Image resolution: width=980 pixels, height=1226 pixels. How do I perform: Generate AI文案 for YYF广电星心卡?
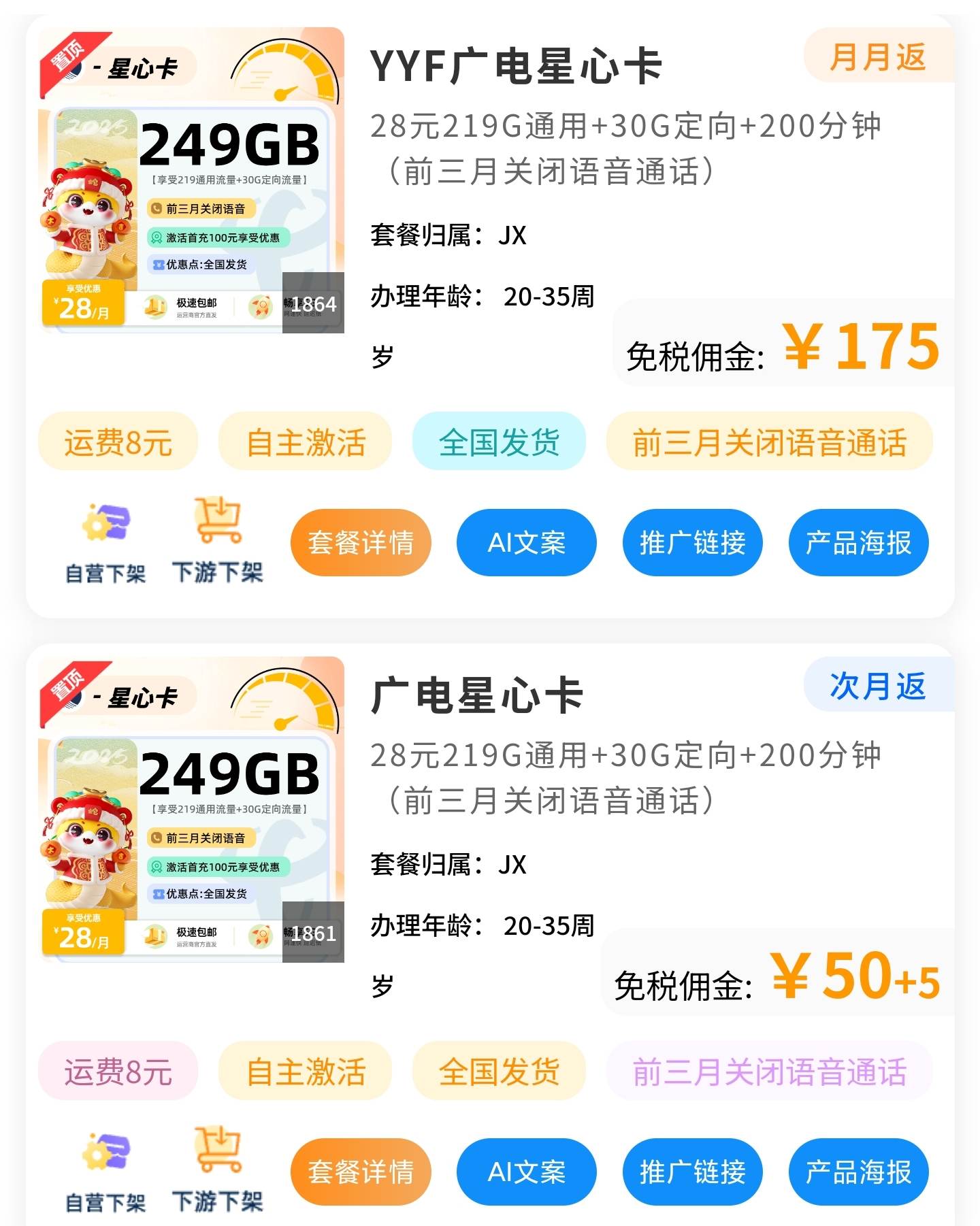click(526, 542)
